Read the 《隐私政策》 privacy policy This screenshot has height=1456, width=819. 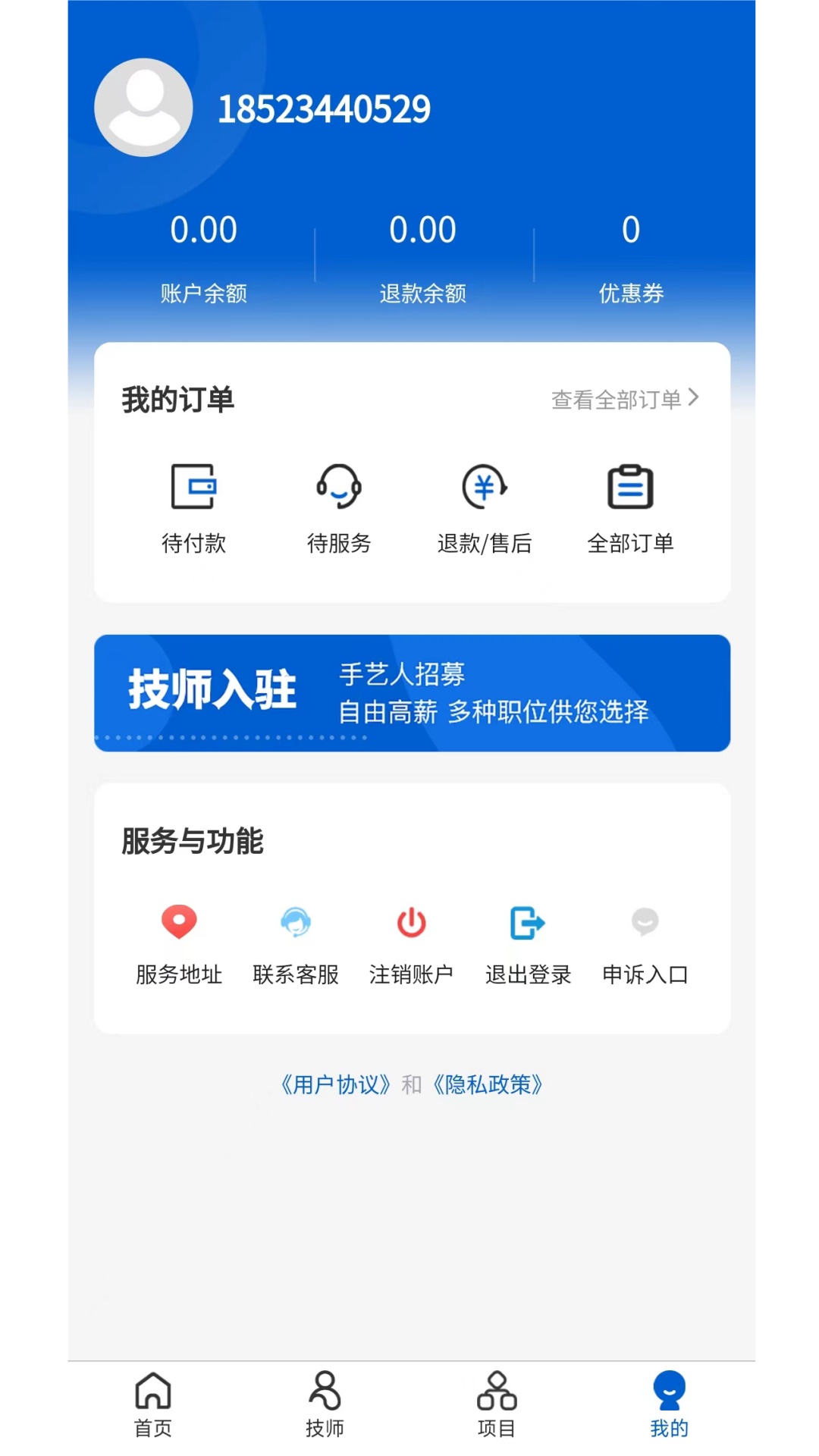(488, 1084)
